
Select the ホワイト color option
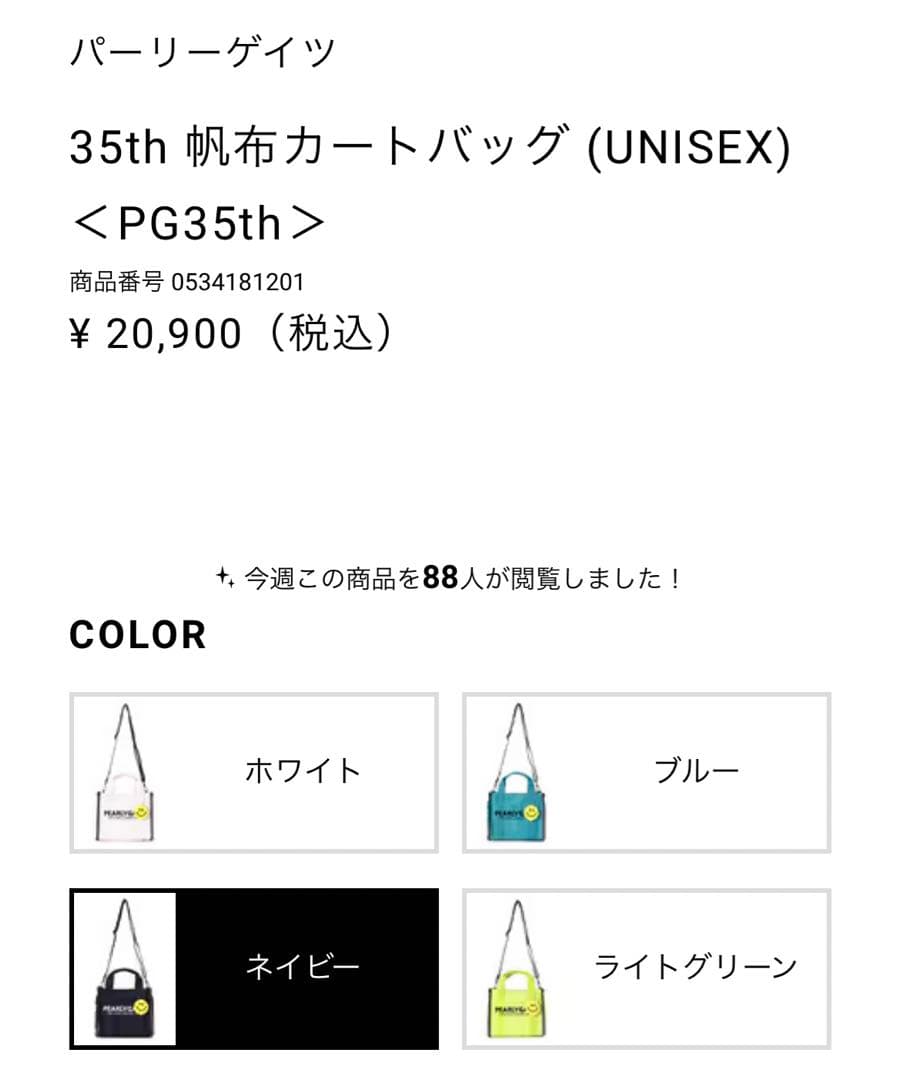coord(254,772)
